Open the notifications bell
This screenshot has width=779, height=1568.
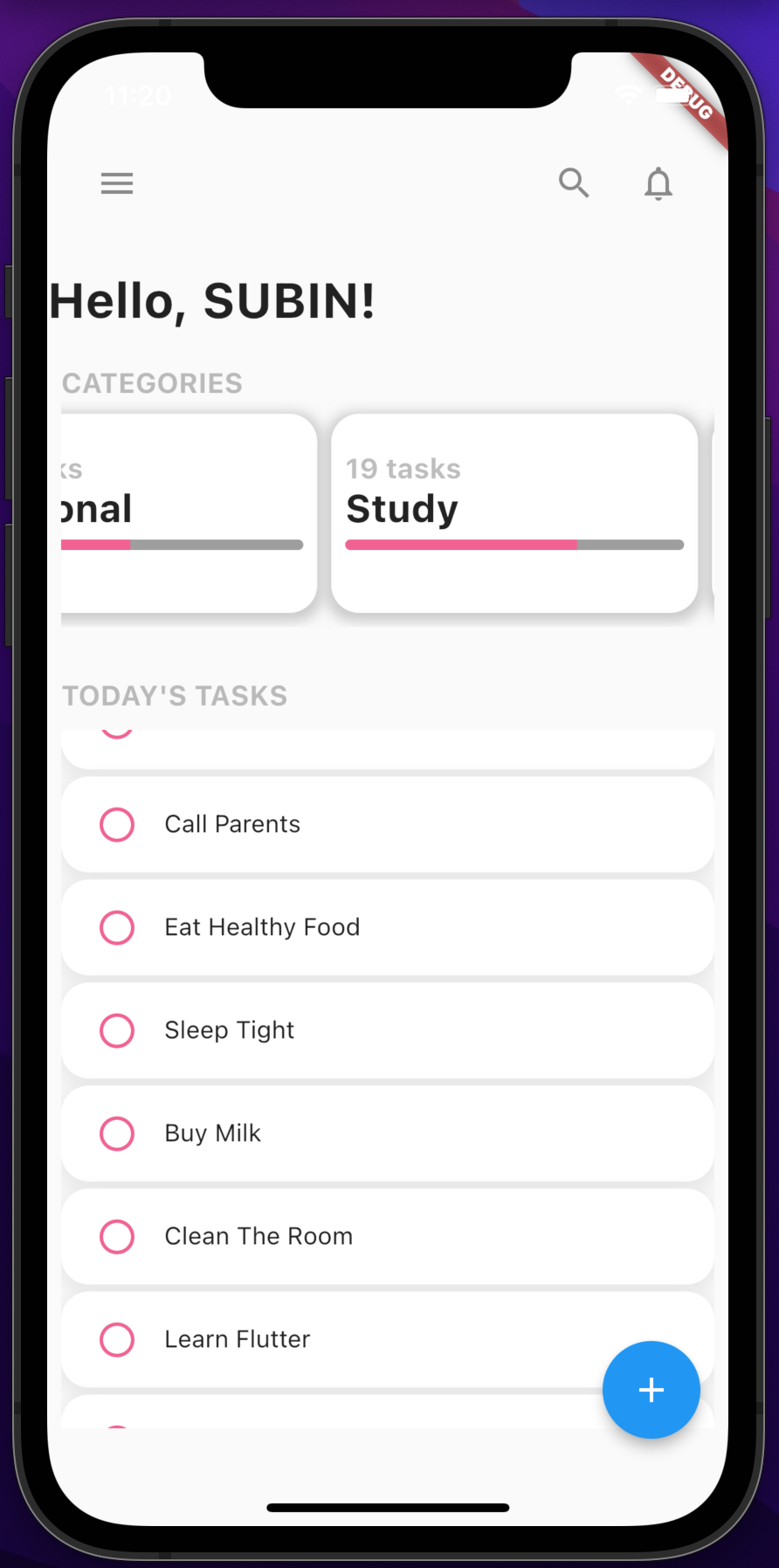coord(658,183)
